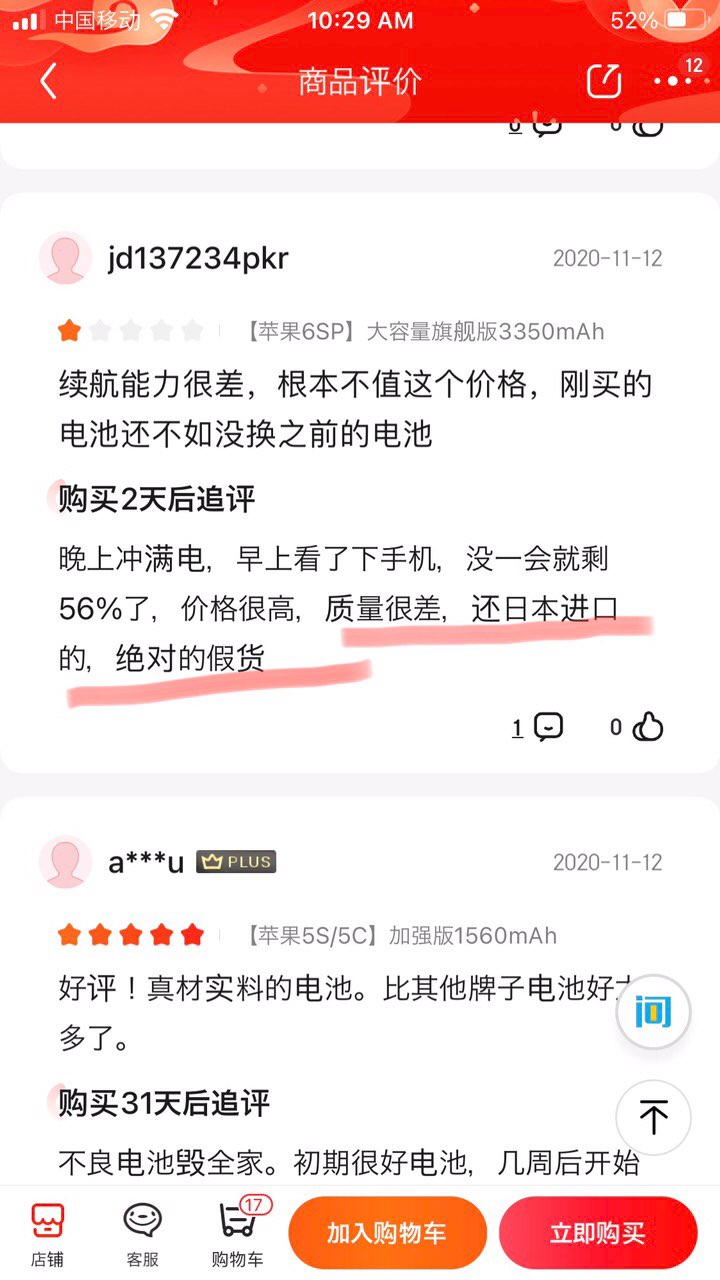
Task: Open the 购物车 shopping cart
Action: 237,1233
